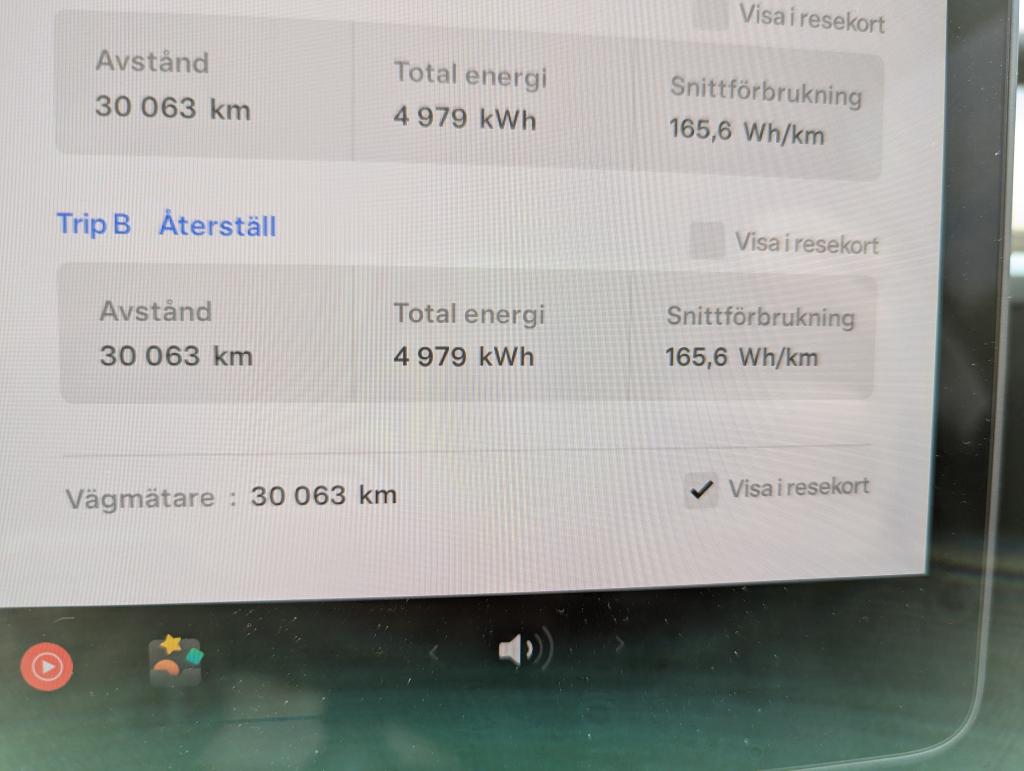Reset Trip B with Återställ
1024x771 pixels.
point(217,225)
